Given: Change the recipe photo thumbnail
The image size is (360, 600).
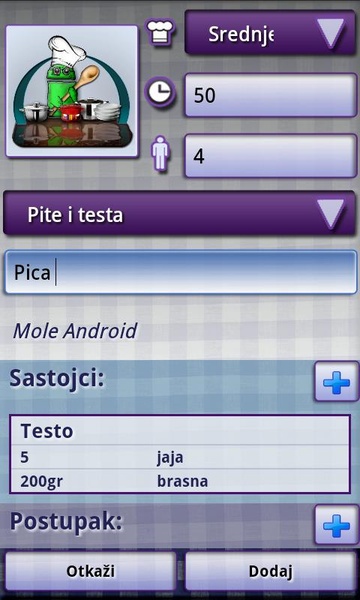Looking at the screenshot, I should point(72,91).
